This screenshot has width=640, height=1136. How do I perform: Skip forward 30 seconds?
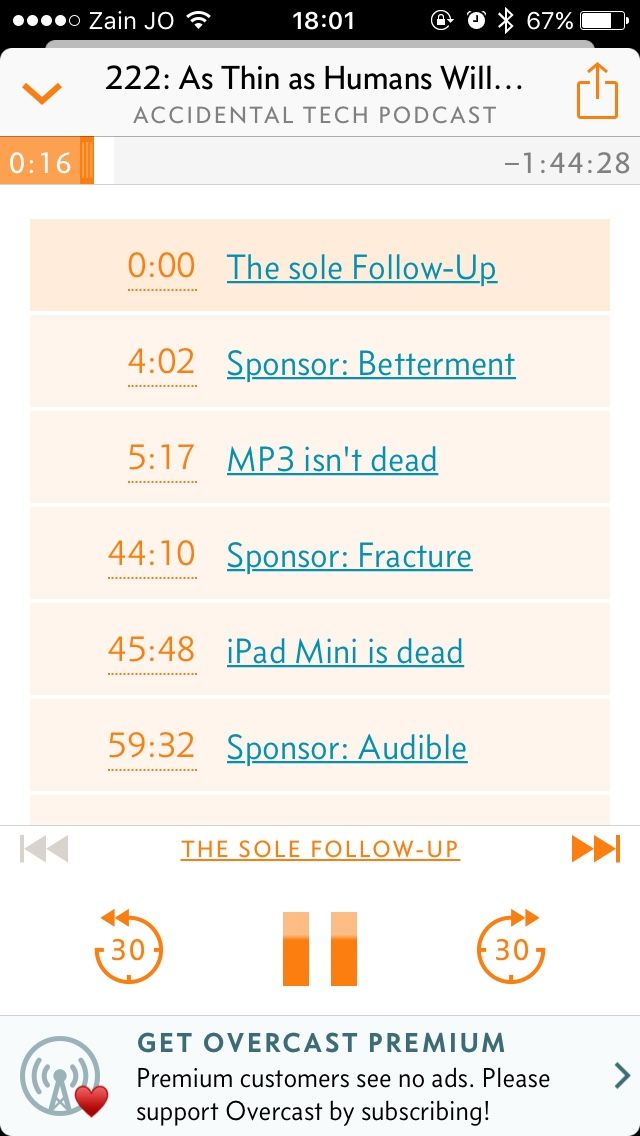(x=511, y=946)
